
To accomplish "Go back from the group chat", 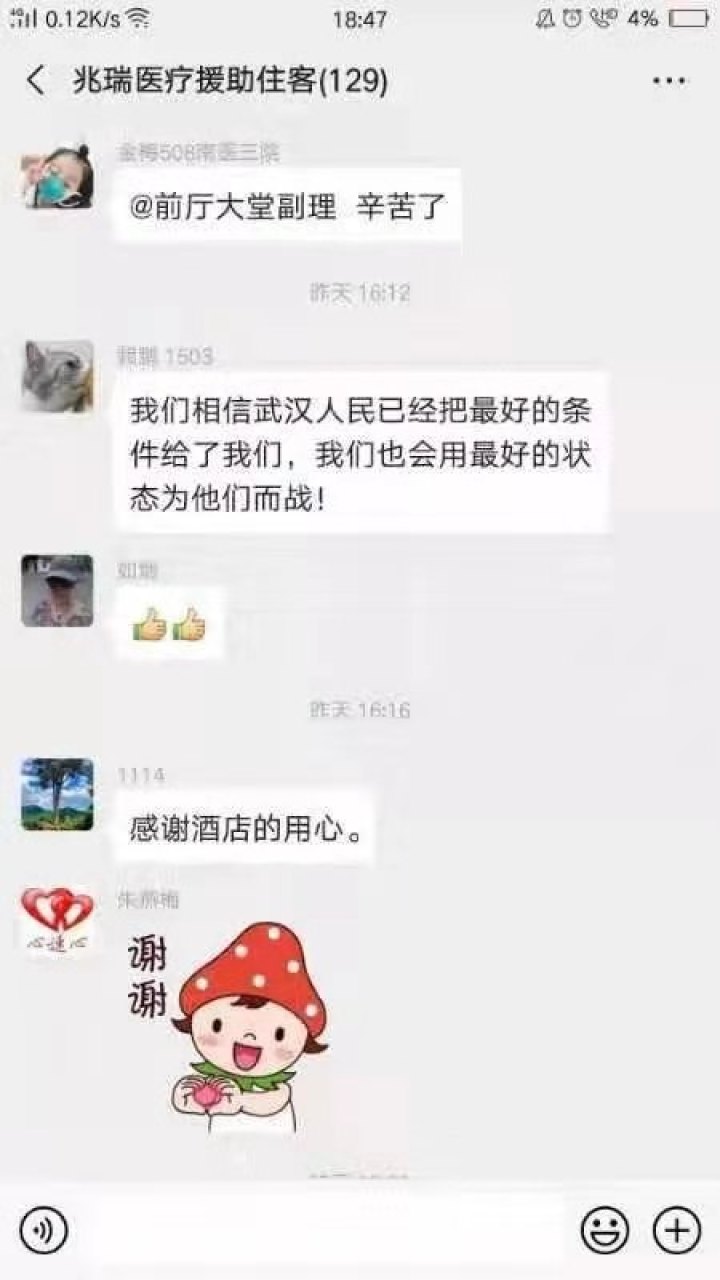I will coord(36,81).
